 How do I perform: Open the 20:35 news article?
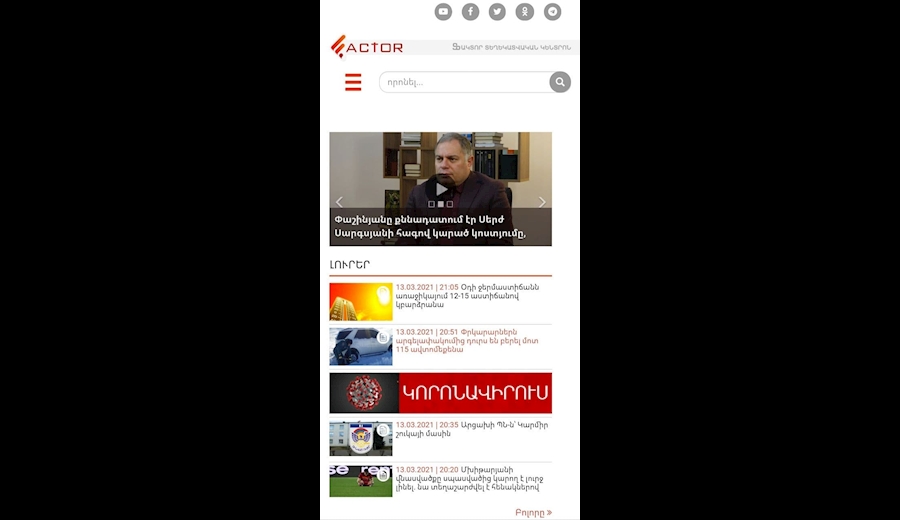point(470,429)
